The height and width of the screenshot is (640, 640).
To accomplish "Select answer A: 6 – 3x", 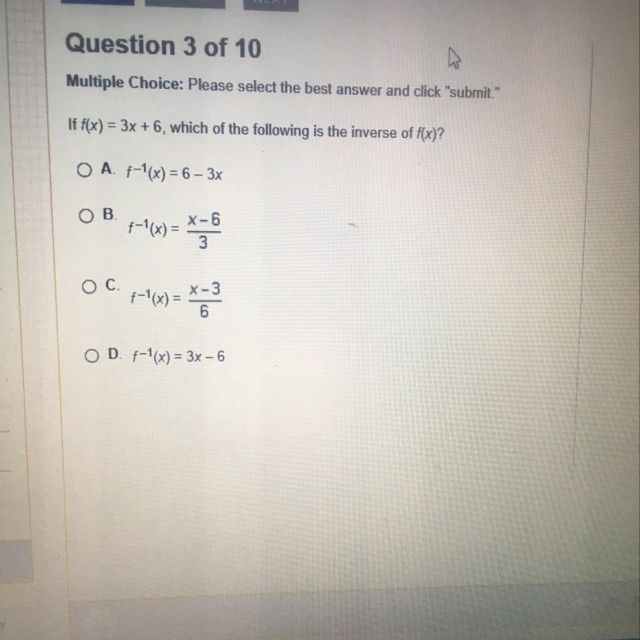I will (84, 171).
